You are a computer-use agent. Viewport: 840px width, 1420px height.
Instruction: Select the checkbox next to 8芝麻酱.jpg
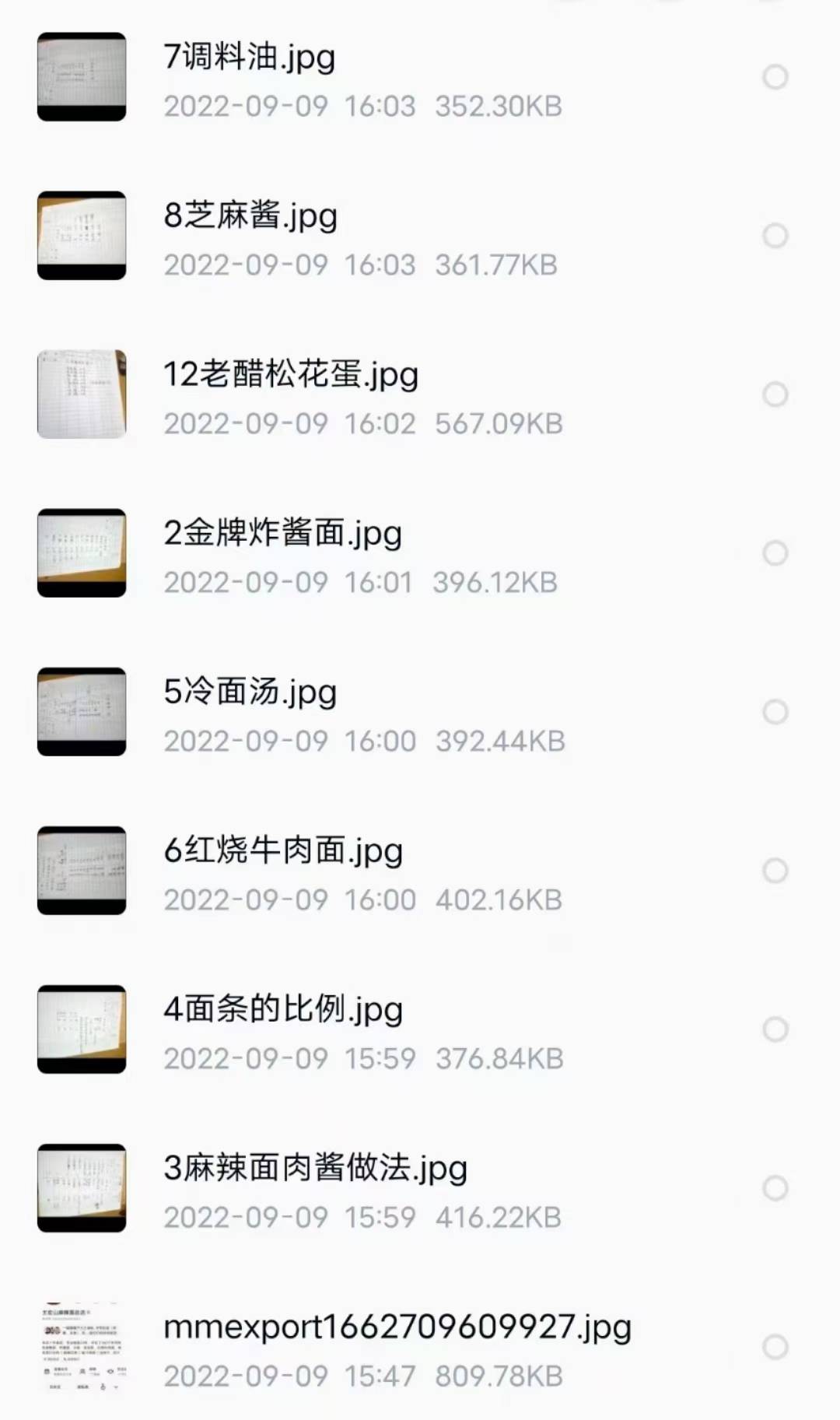click(774, 236)
